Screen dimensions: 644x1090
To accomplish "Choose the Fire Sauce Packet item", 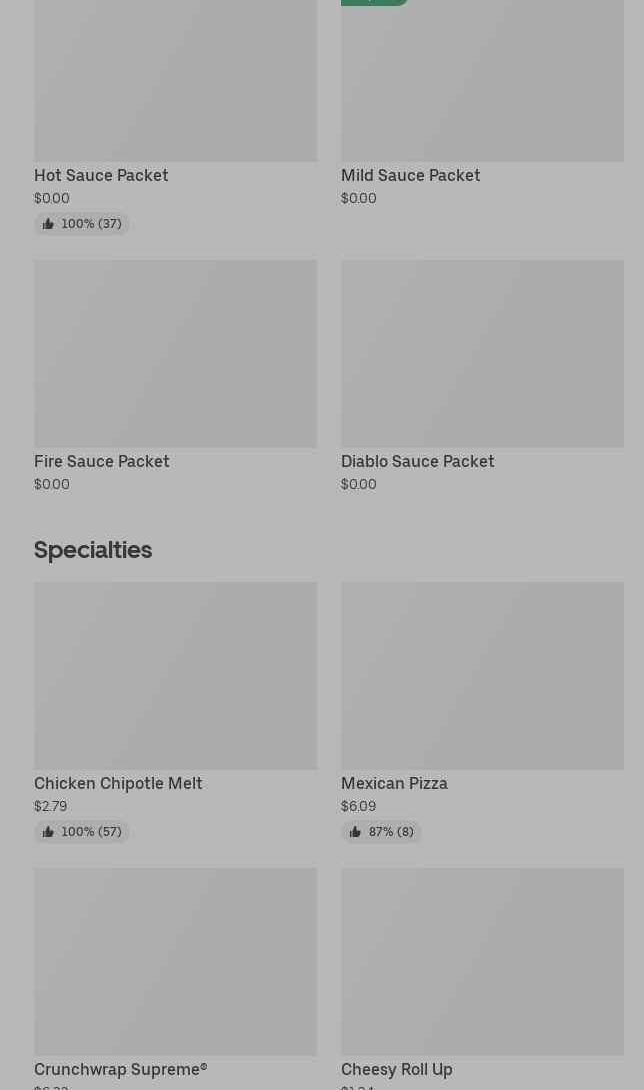I will (x=175, y=377).
